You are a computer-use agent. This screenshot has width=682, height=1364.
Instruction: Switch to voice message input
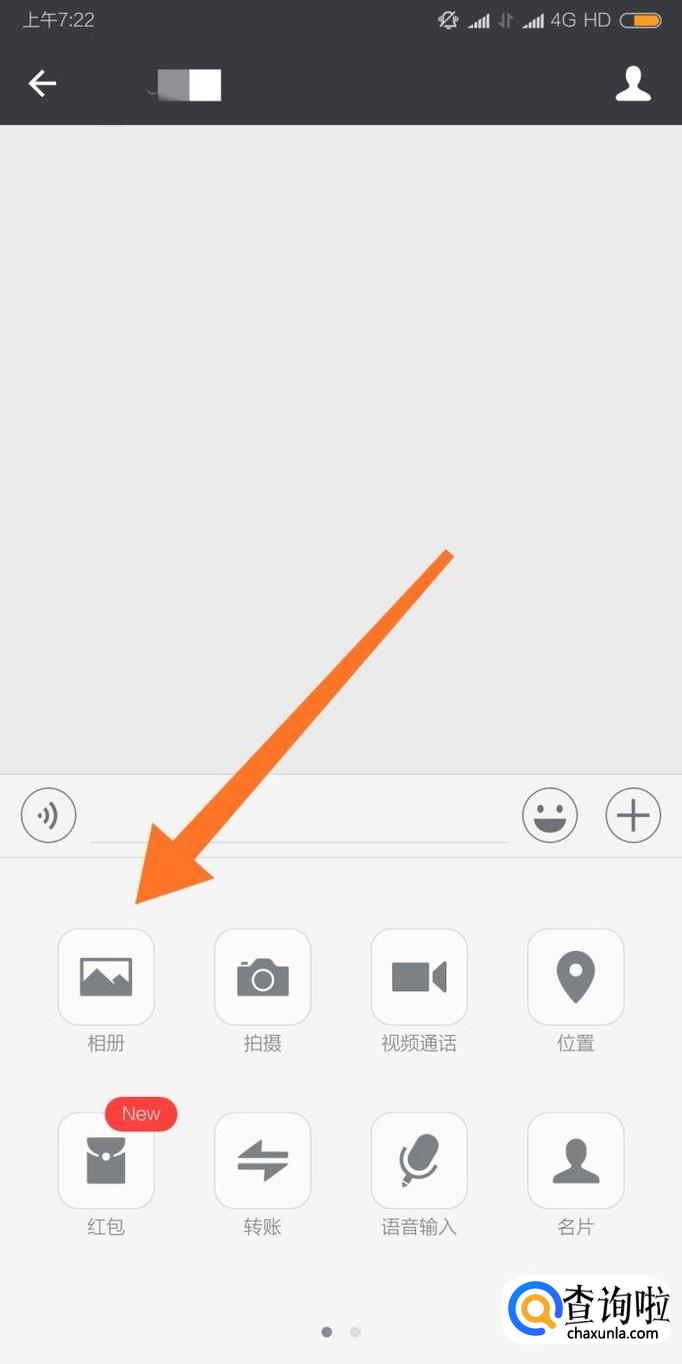pos(49,816)
